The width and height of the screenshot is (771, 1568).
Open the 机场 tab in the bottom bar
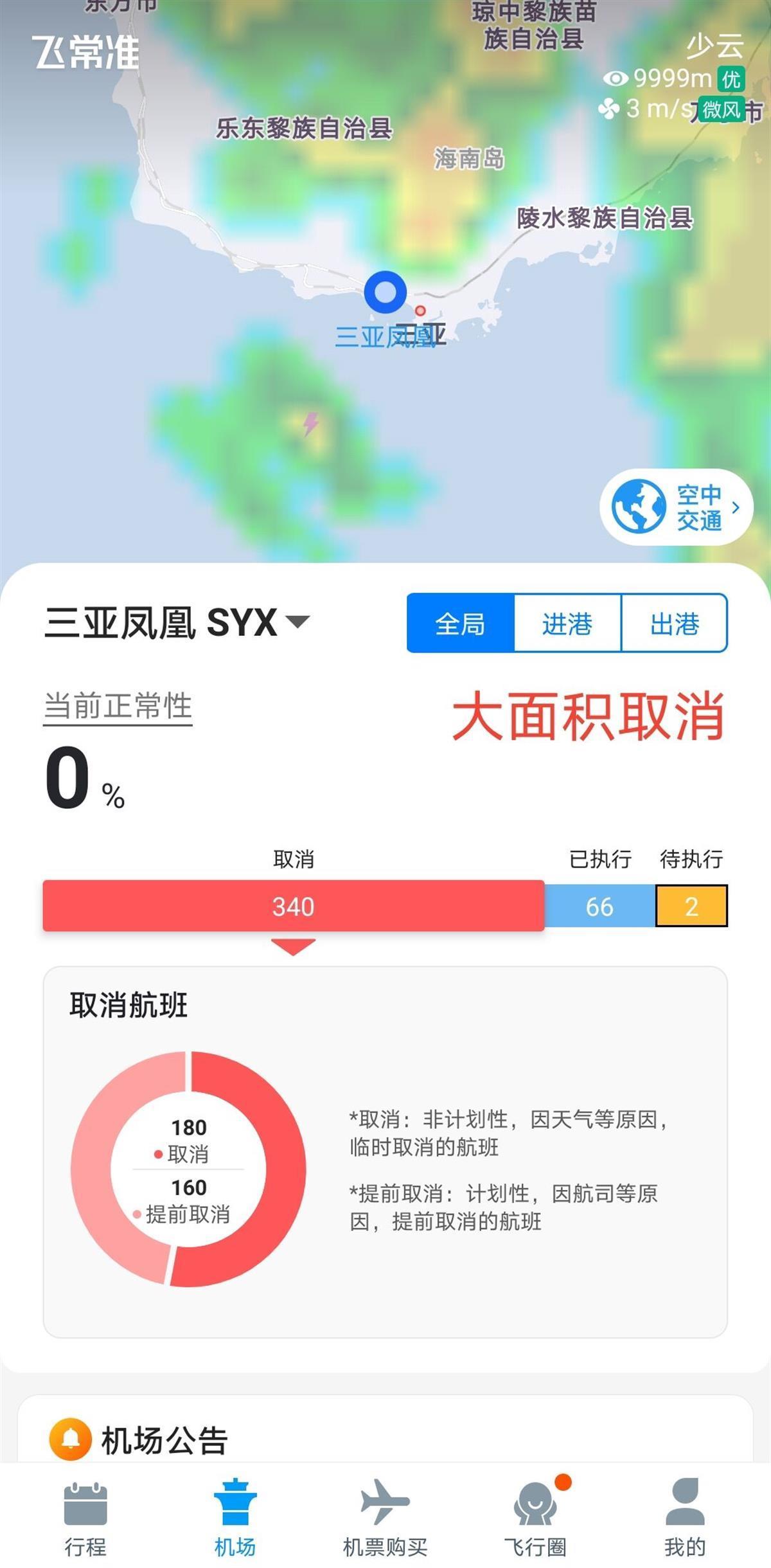click(235, 1517)
